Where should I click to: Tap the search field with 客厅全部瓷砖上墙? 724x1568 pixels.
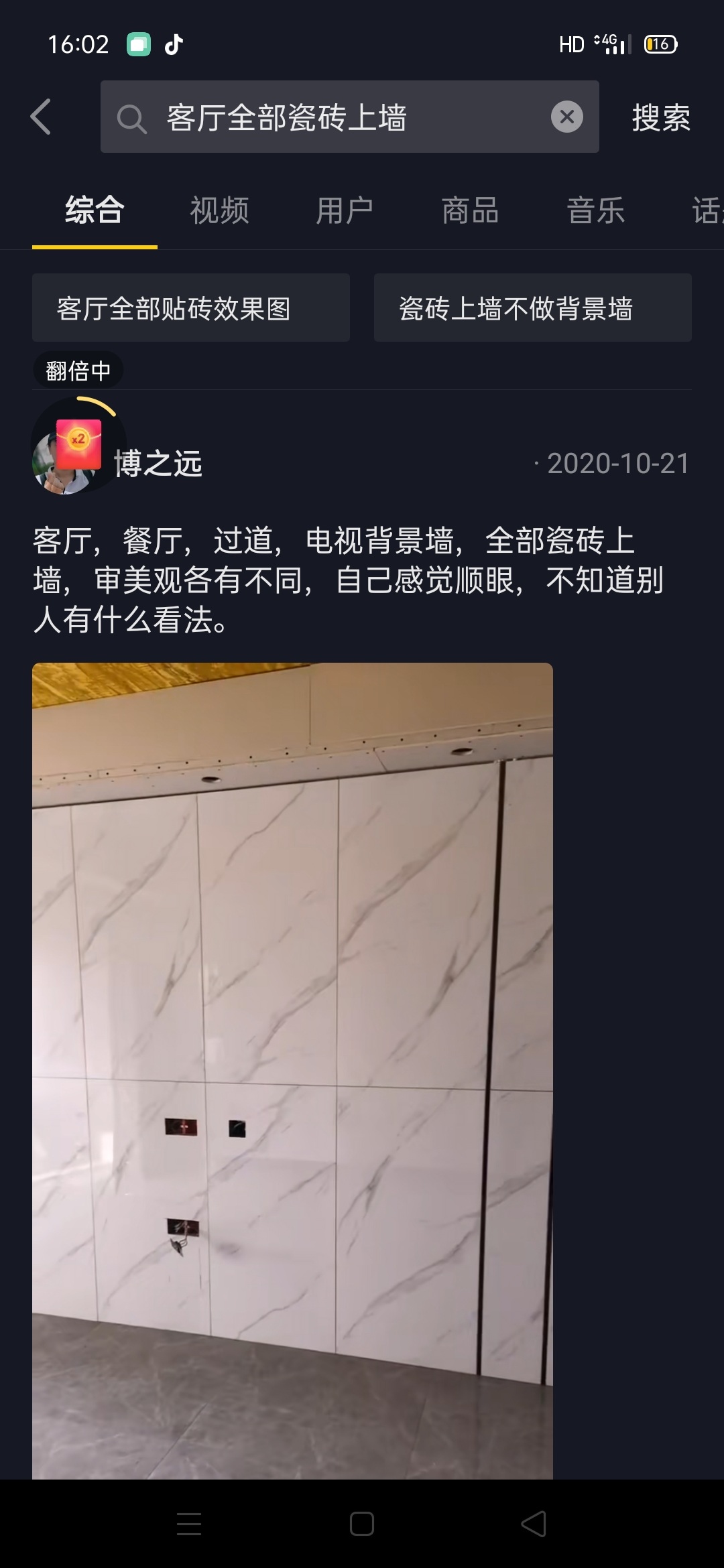[349, 117]
